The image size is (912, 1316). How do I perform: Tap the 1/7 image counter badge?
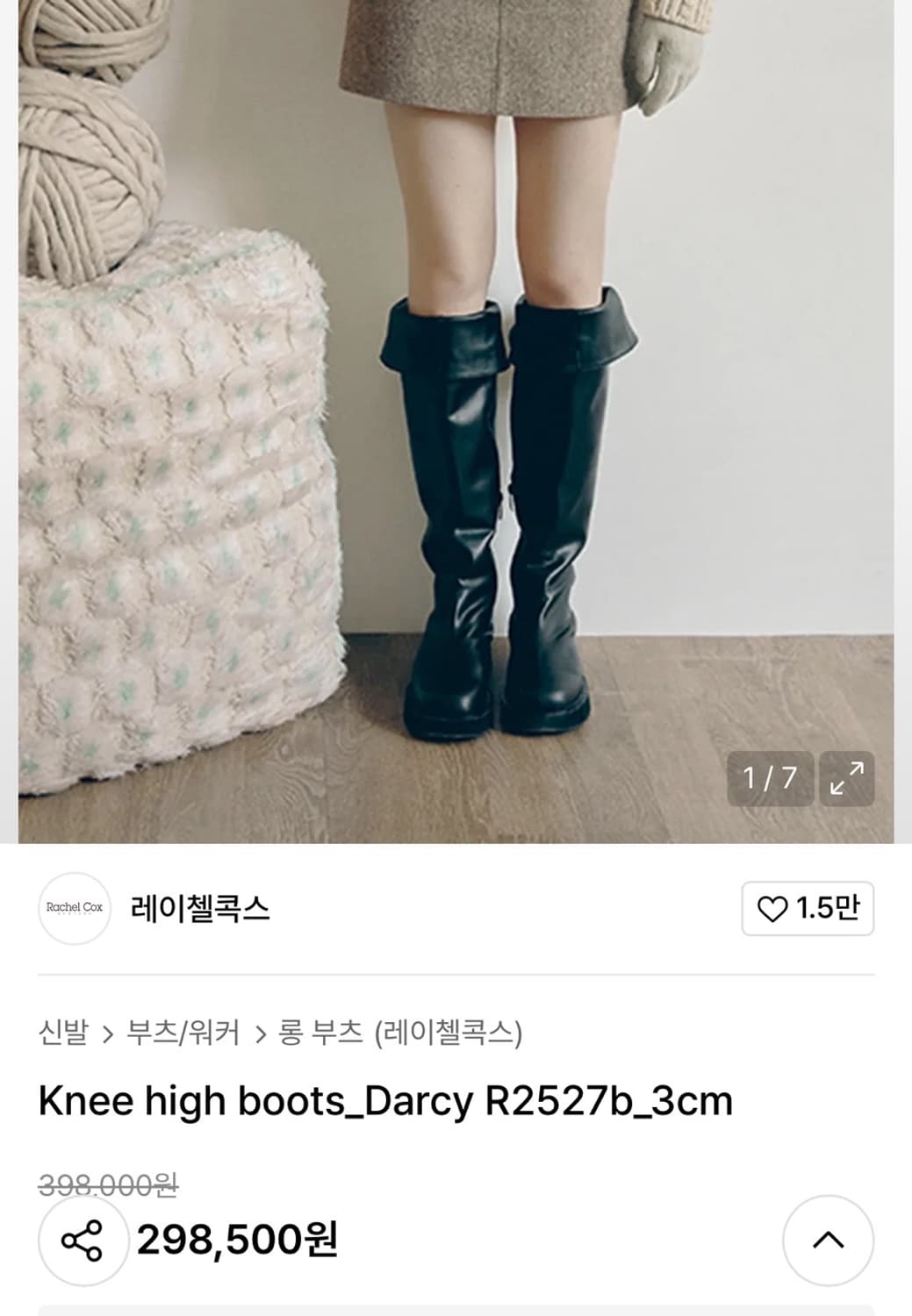(771, 776)
